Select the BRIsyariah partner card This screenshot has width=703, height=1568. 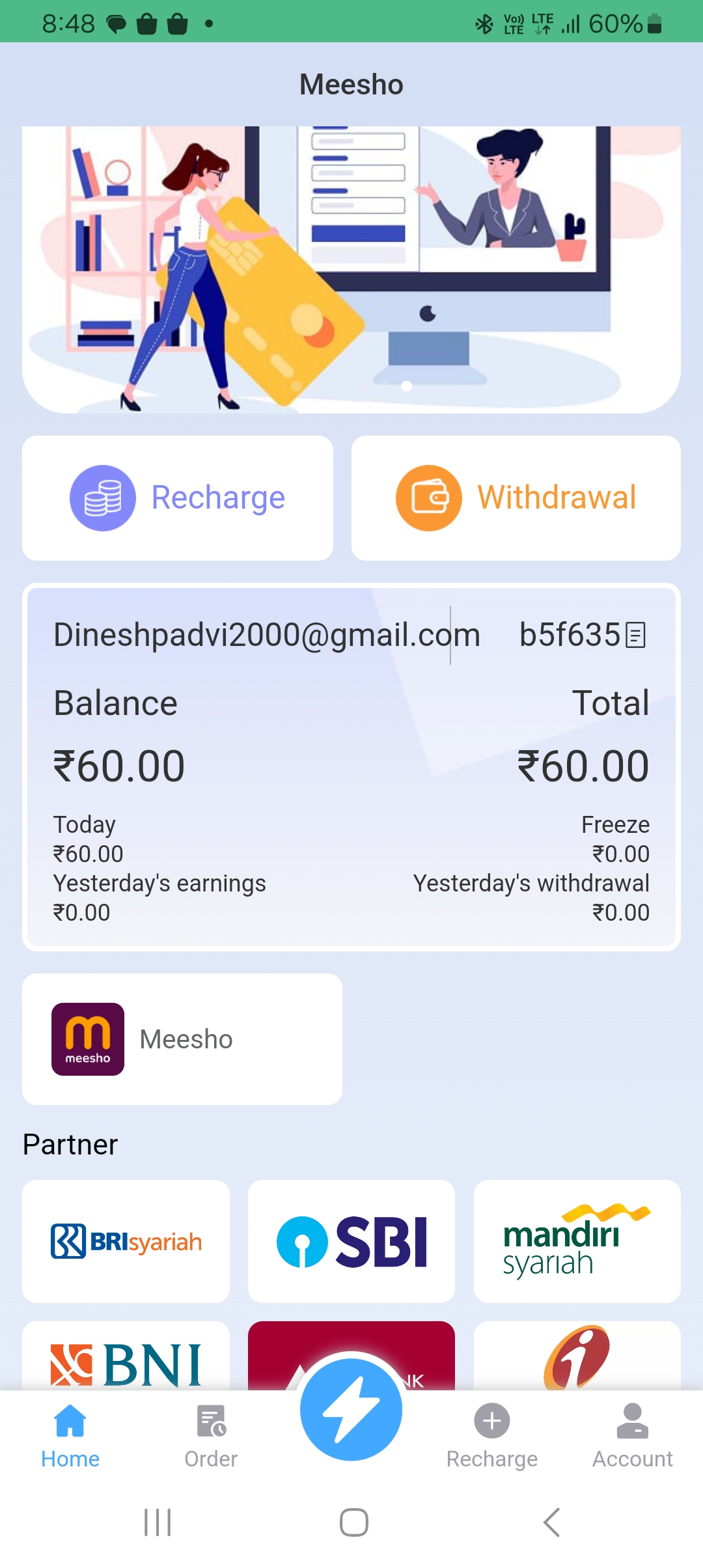click(x=126, y=1241)
